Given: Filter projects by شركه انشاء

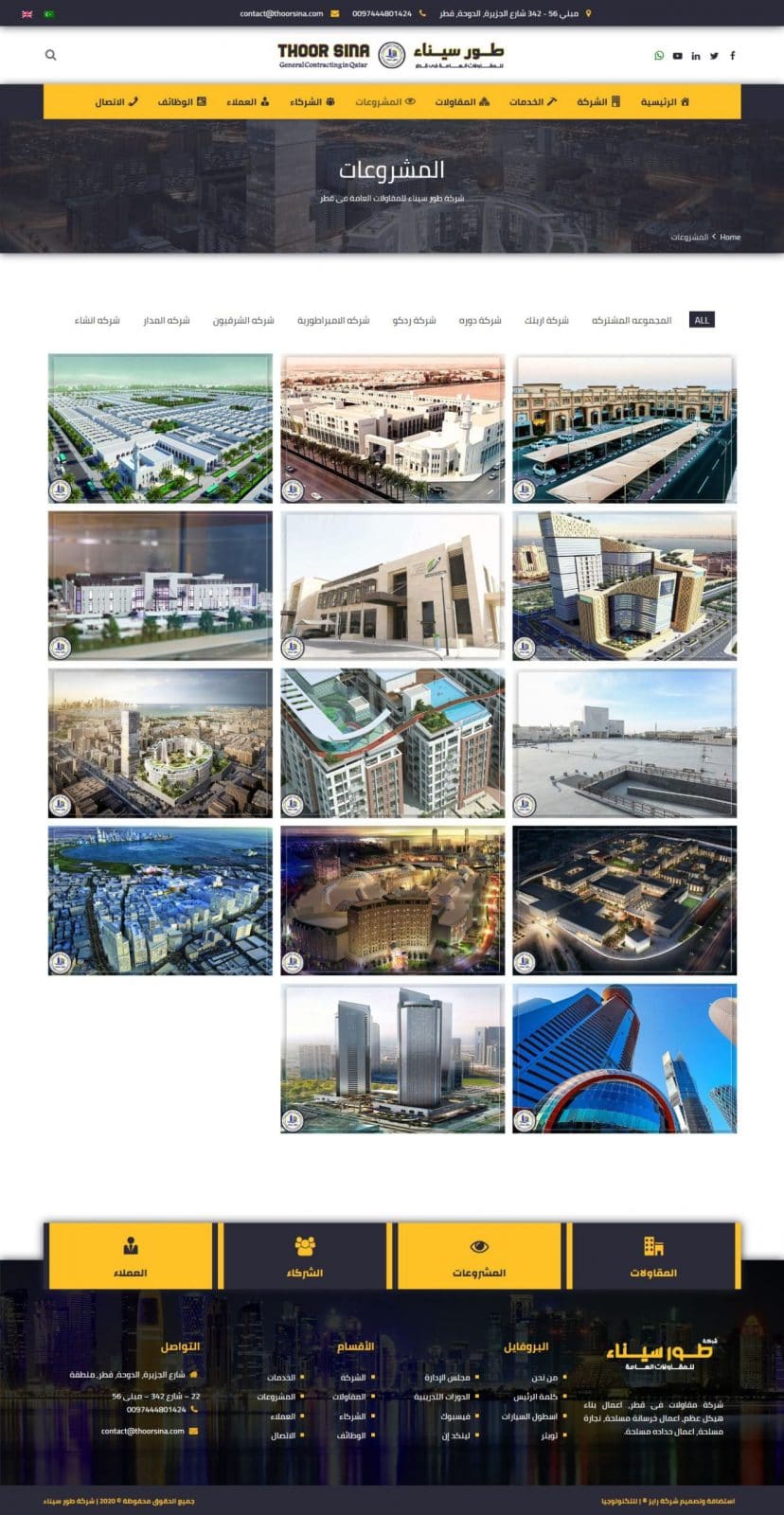Looking at the screenshot, I should [98, 320].
